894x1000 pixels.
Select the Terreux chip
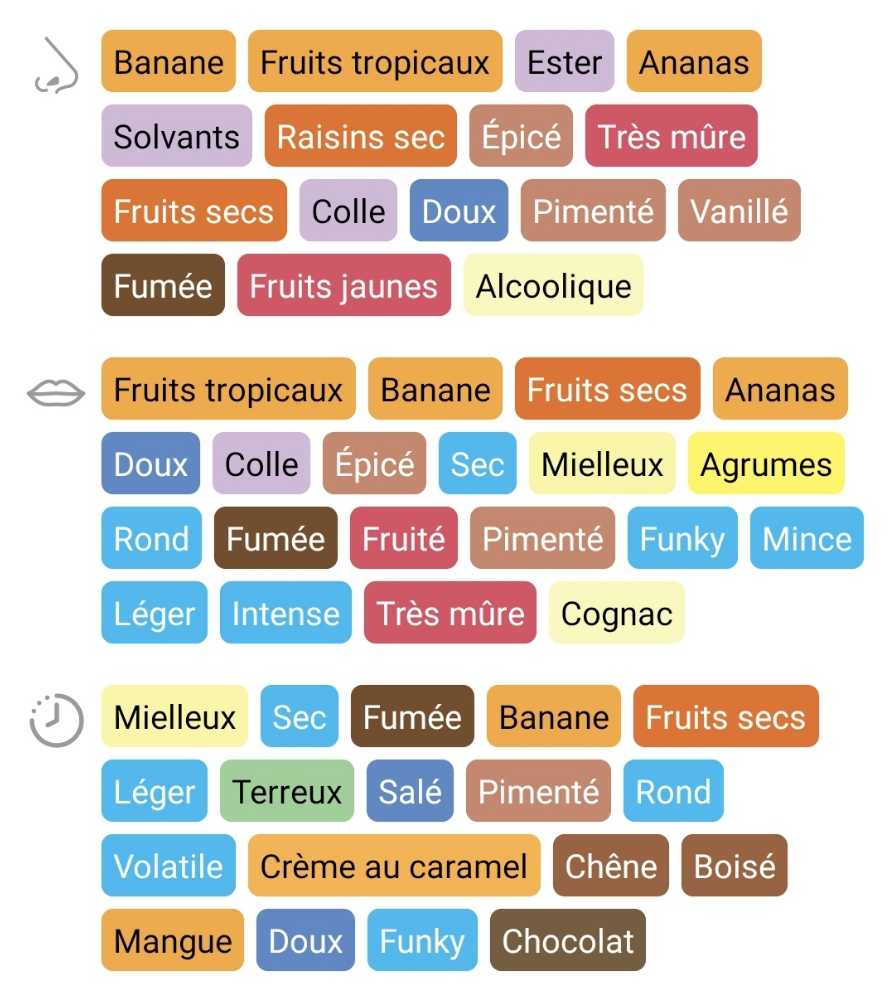[x=287, y=792]
